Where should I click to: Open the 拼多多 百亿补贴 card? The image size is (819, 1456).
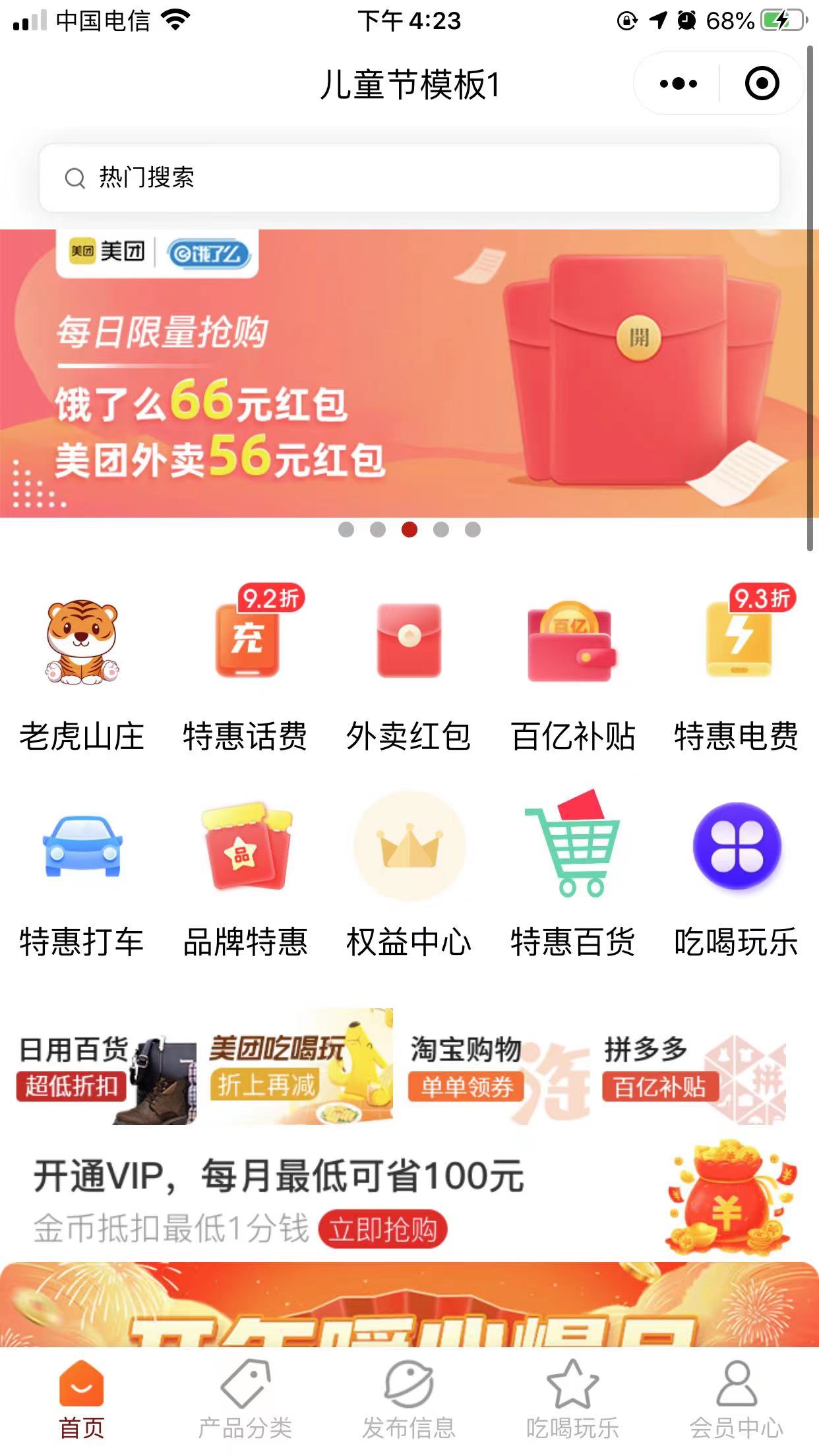(692, 1068)
